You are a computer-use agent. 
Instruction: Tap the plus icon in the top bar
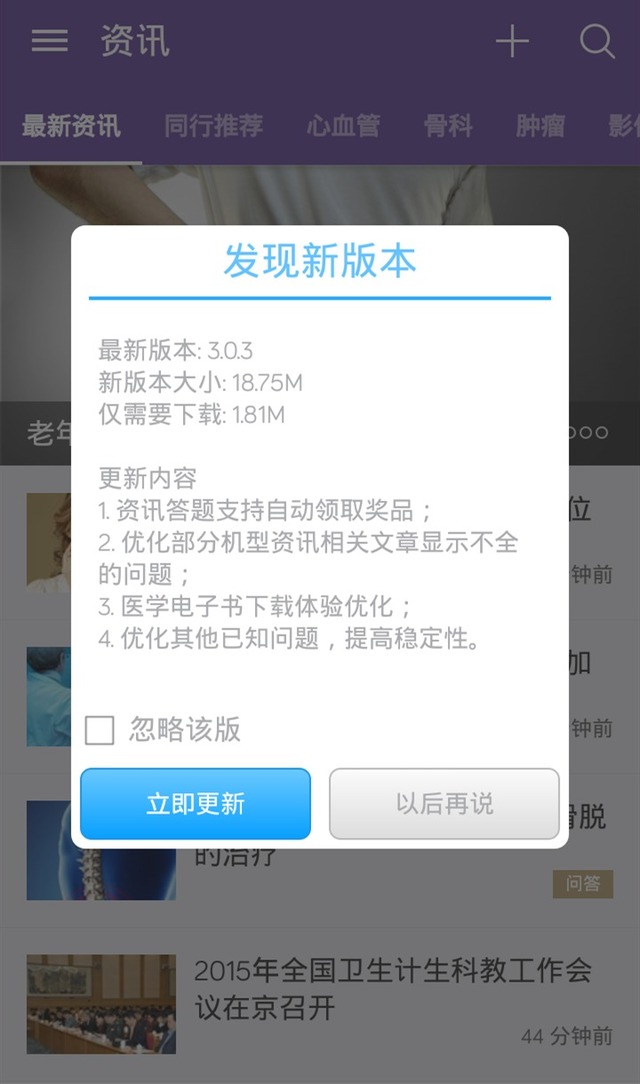coord(512,41)
